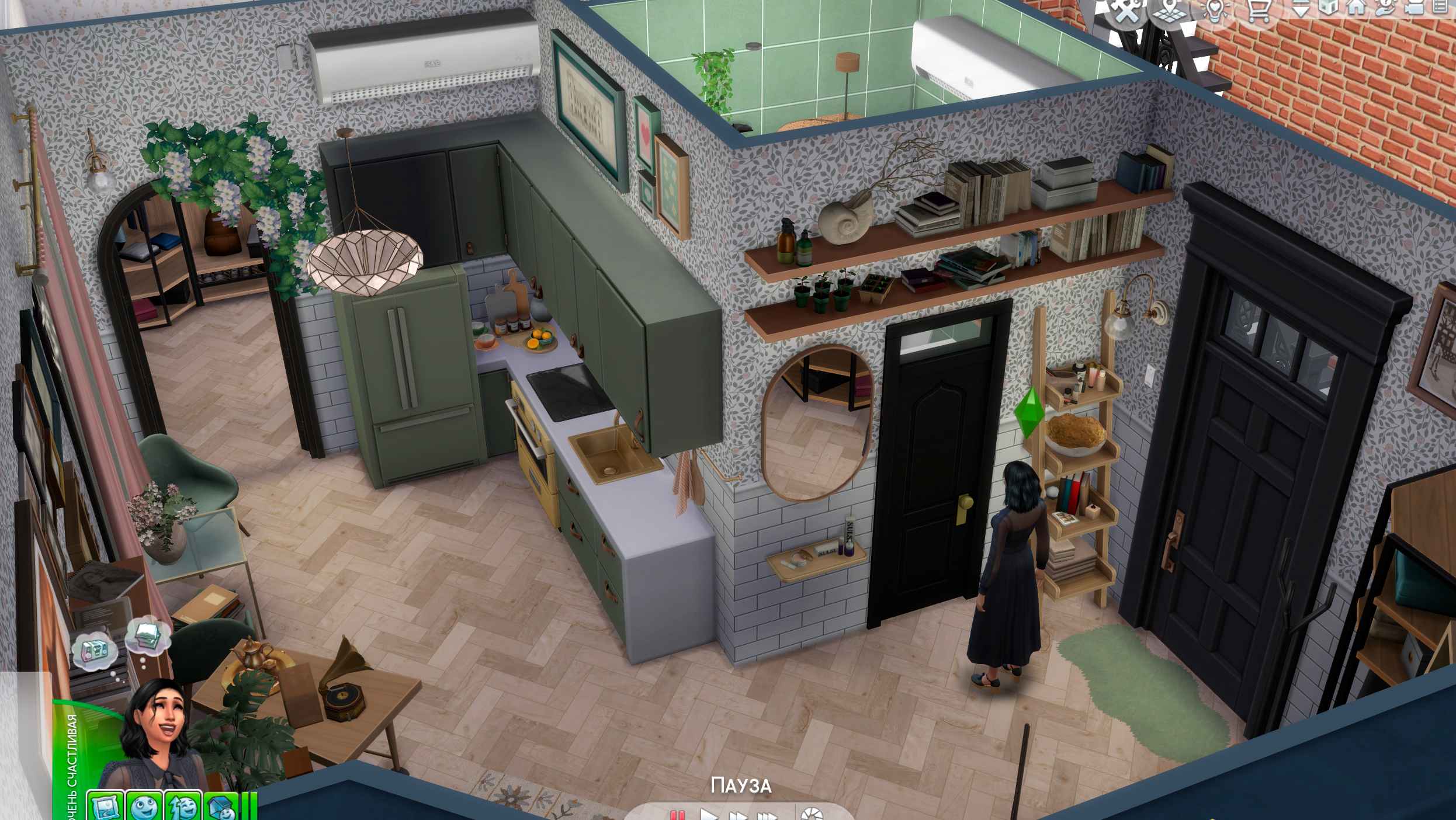
Task: Tap the framed picture moodlet
Action: pos(106,806)
